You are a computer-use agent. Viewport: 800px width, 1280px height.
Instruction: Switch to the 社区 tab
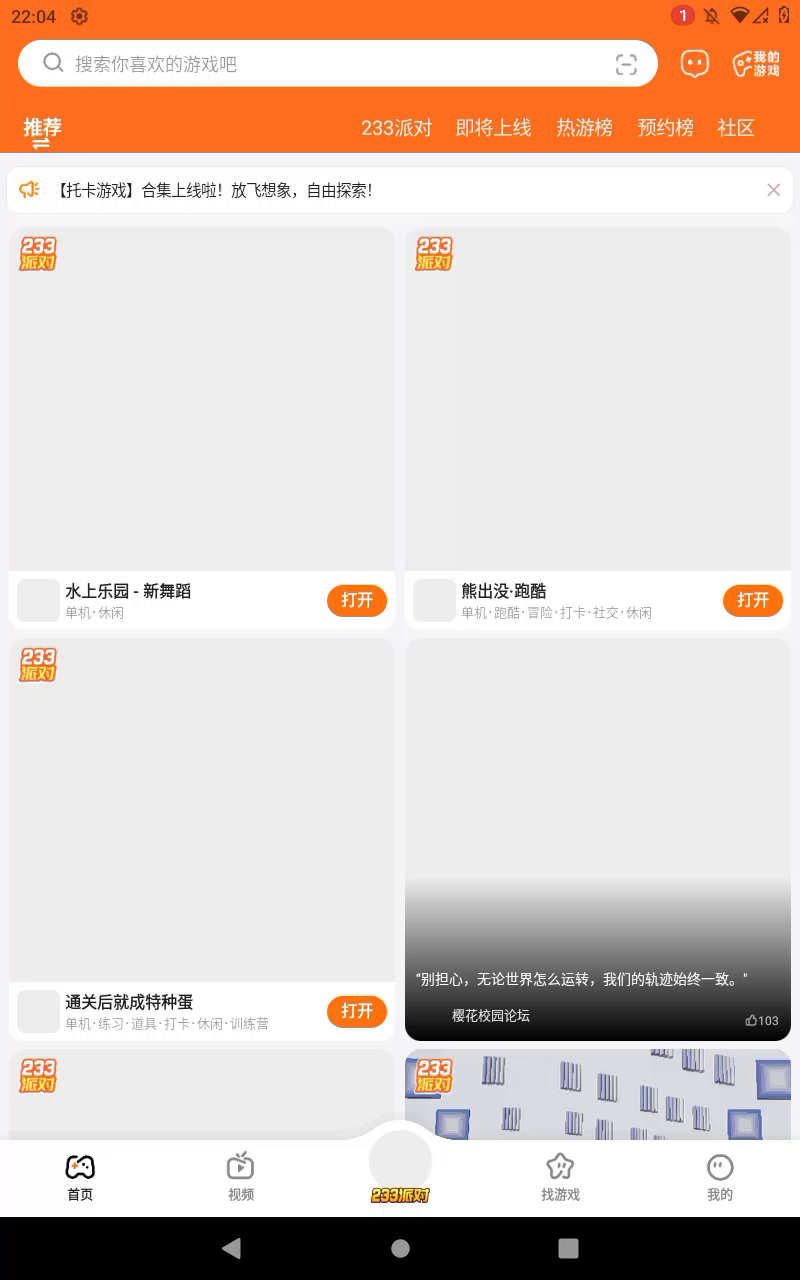click(x=735, y=128)
